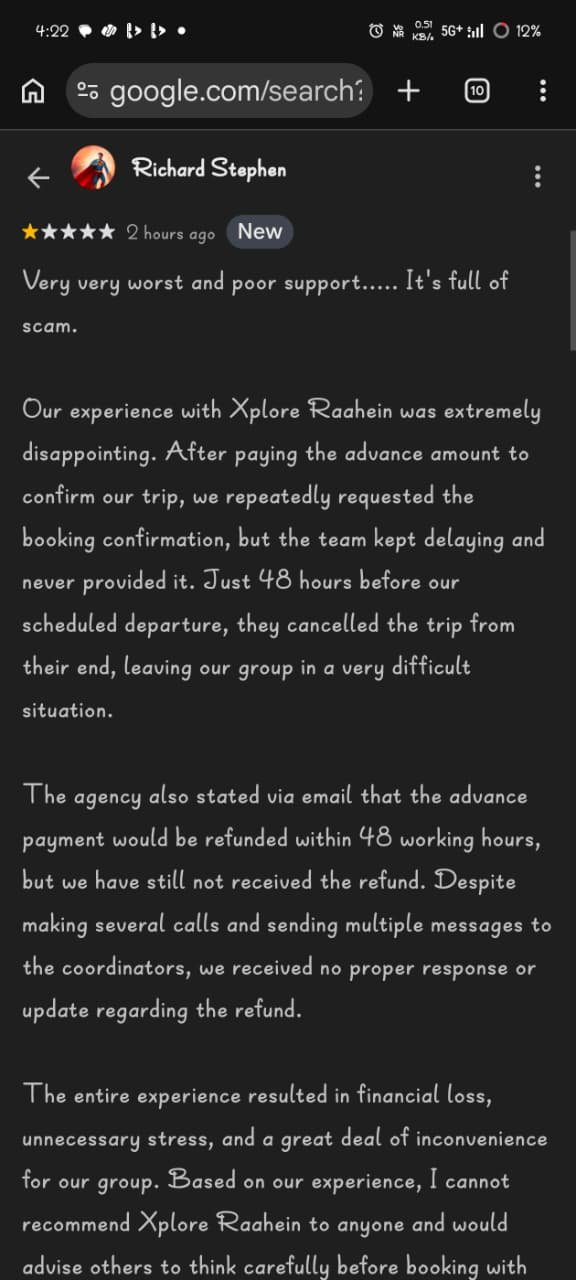Go to the browser home page

coord(33,91)
